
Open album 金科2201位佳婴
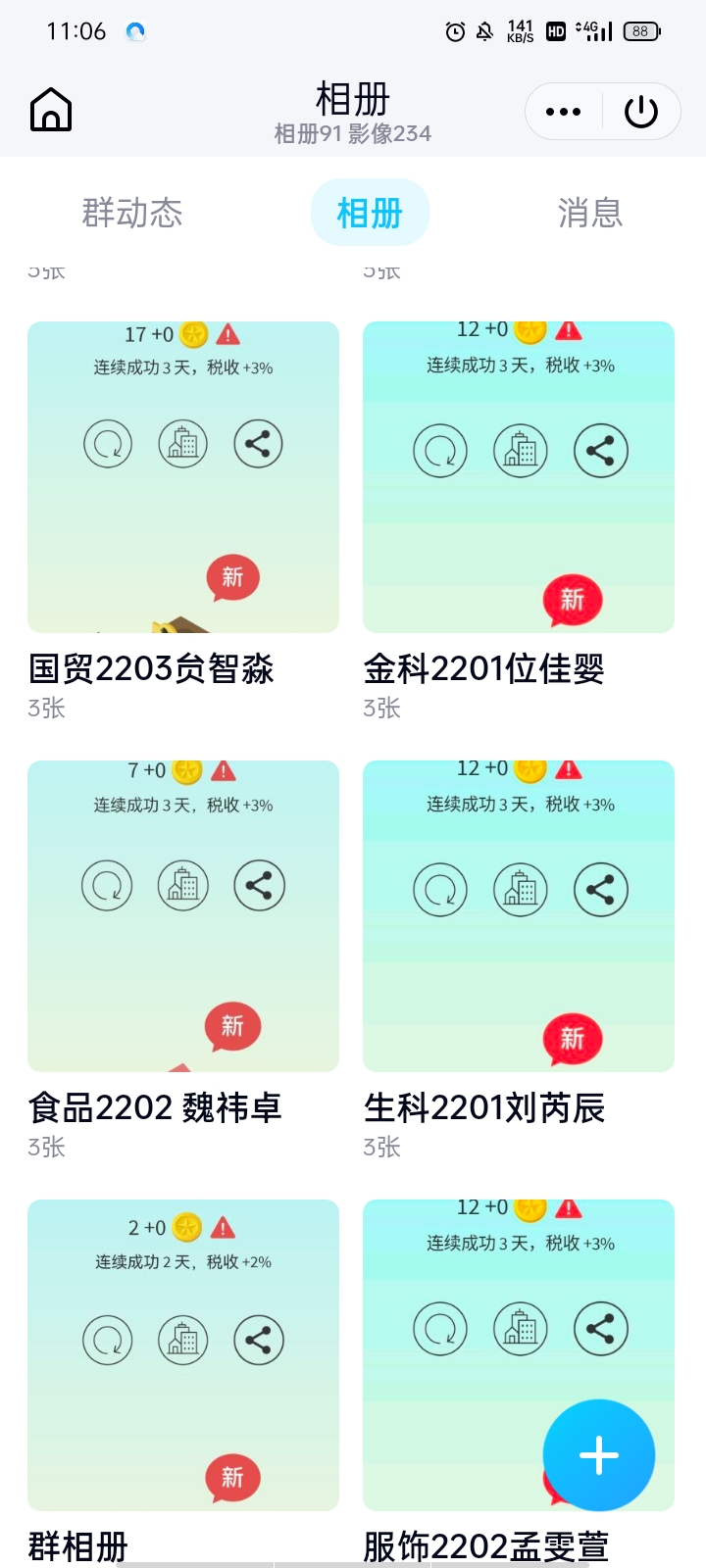click(519, 477)
